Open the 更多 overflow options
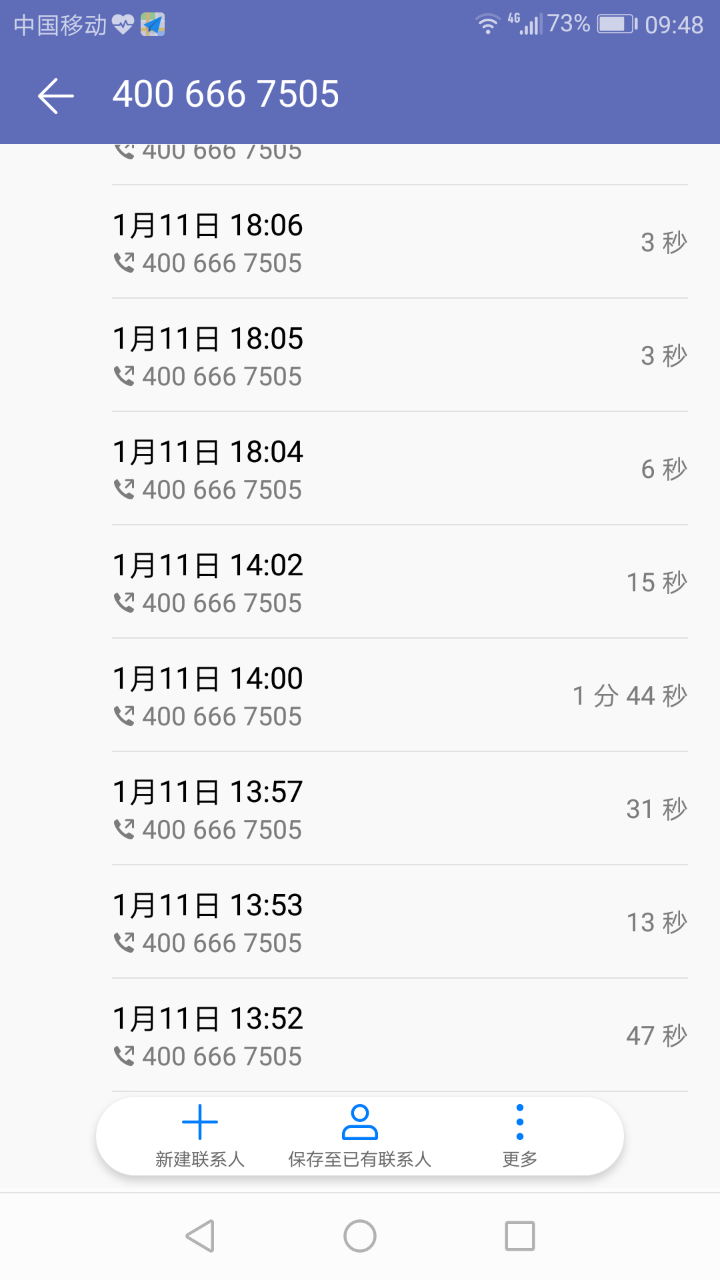Screen dimensions: 720x1280 coord(520,1136)
